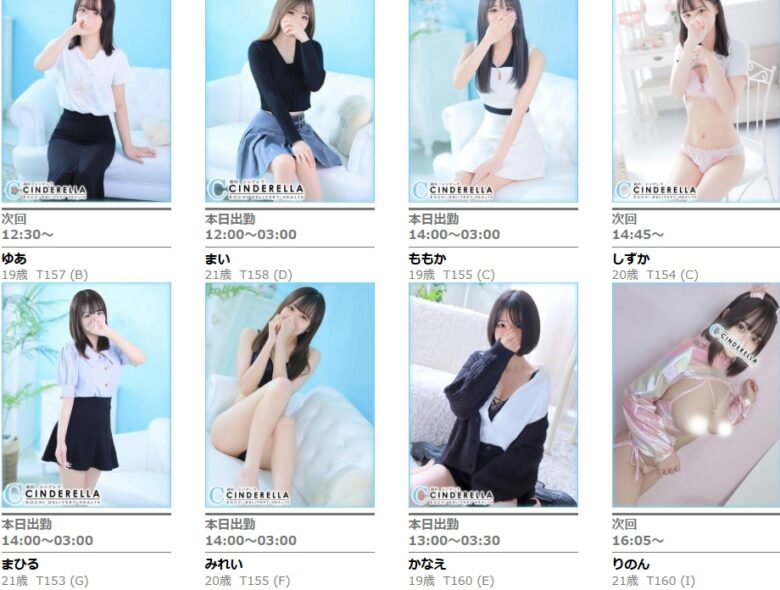Open ゆあ's profile photo card
The image size is (780, 590).
(86, 100)
